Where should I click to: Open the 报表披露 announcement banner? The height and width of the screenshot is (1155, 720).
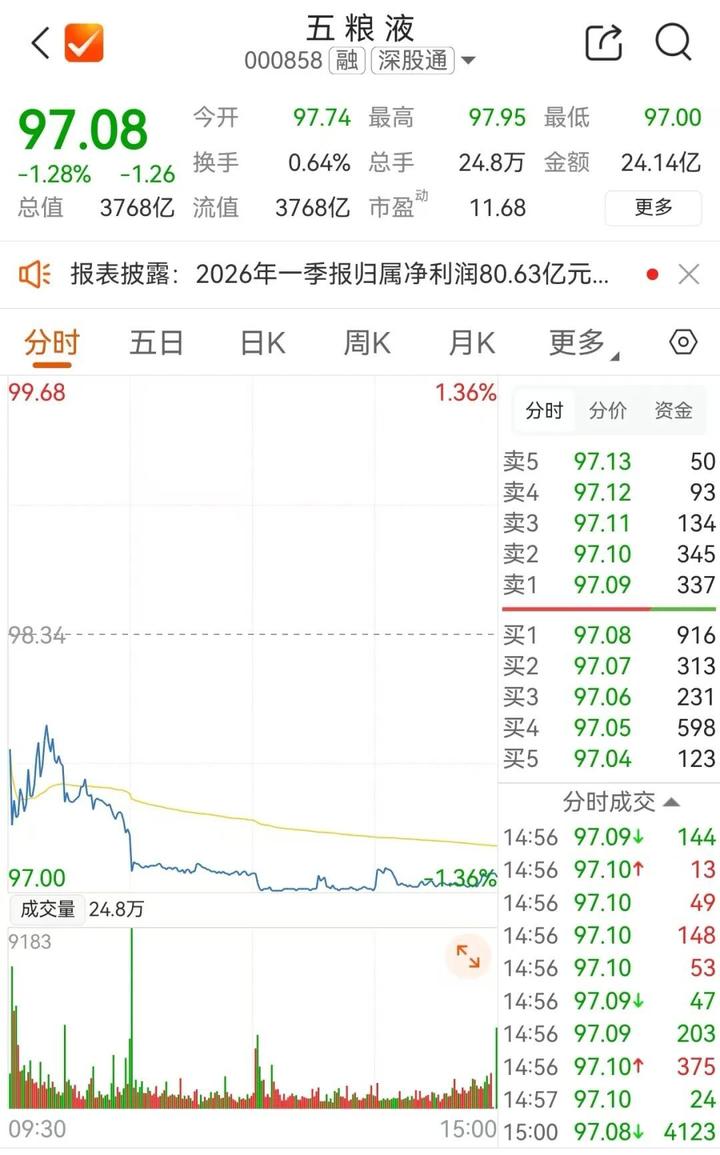coord(340,274)
